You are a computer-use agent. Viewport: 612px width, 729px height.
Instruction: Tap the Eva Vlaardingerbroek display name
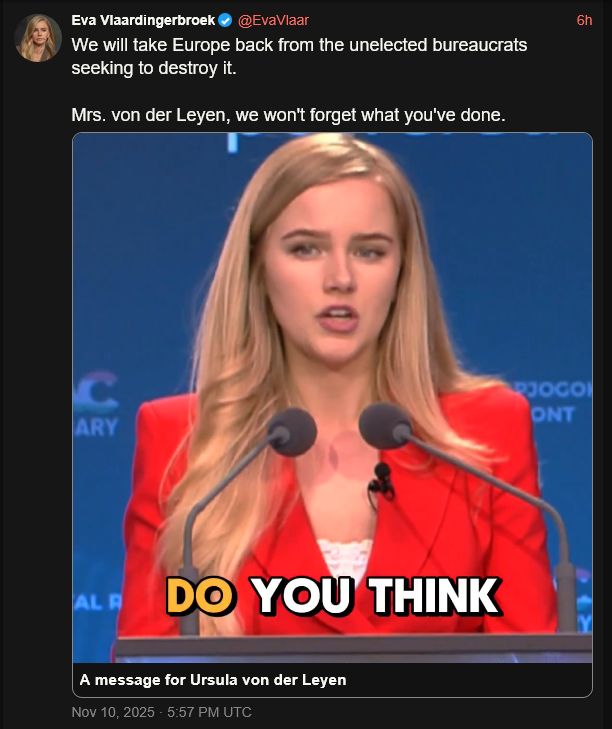pyautogui.click(x=143, y=20)
